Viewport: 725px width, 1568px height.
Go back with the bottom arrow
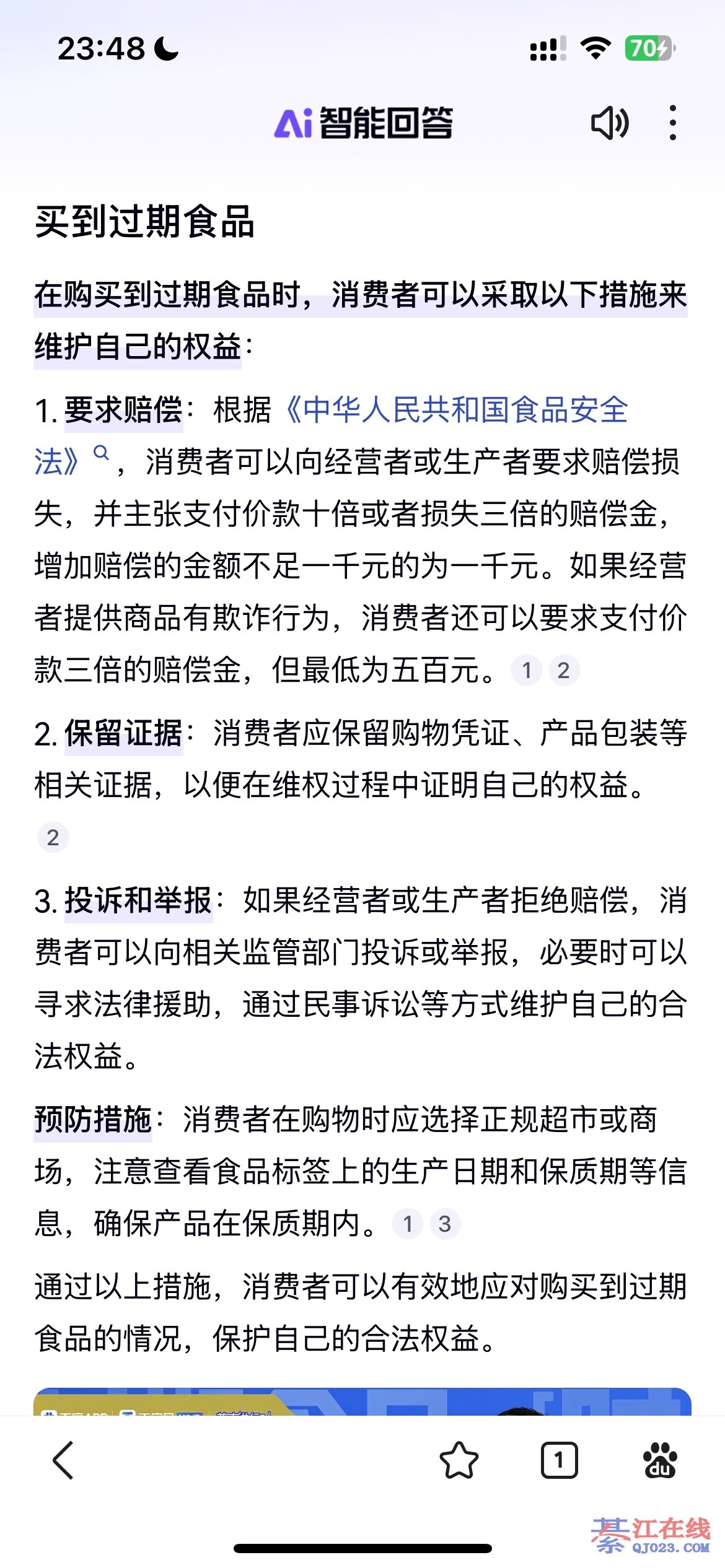tap(63, 1460)
